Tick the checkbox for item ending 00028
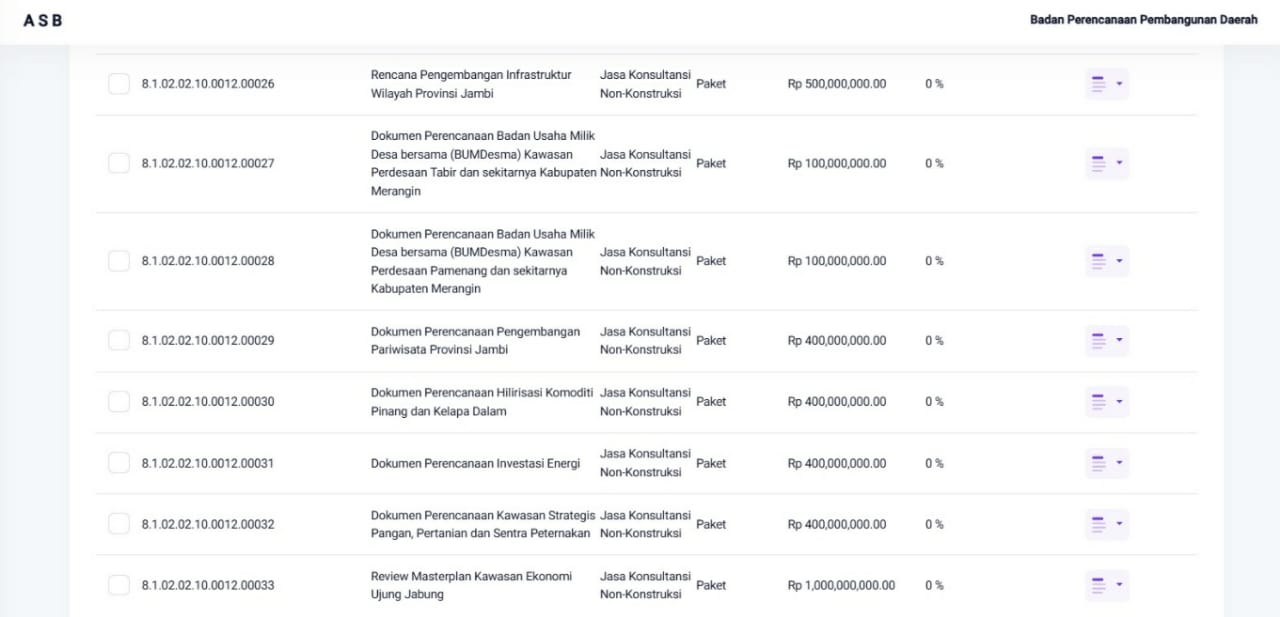Image resolution: width=1280 pixels, height=617 pixels. click(119, 261)
